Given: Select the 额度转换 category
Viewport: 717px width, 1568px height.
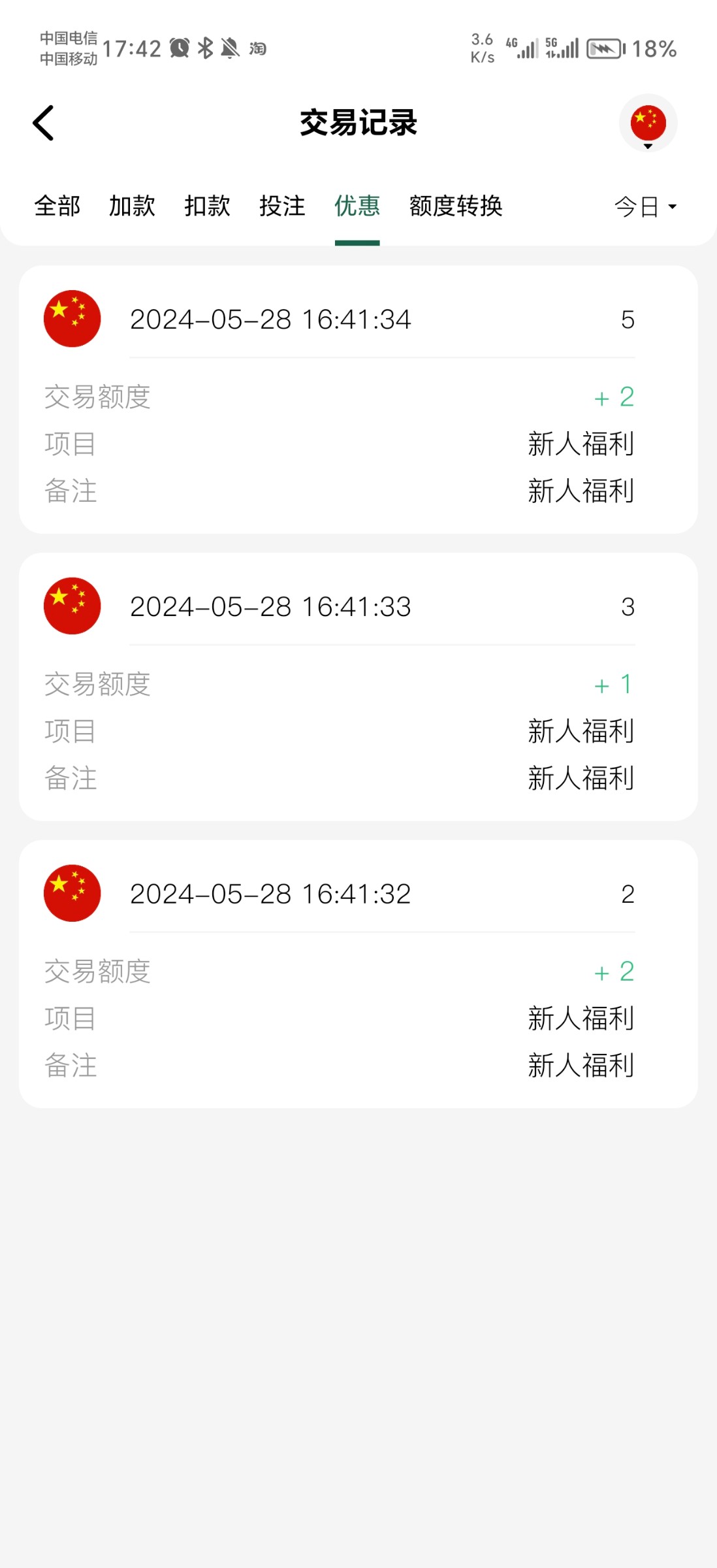Looking at the screenshot, I should tap(455, 206).
